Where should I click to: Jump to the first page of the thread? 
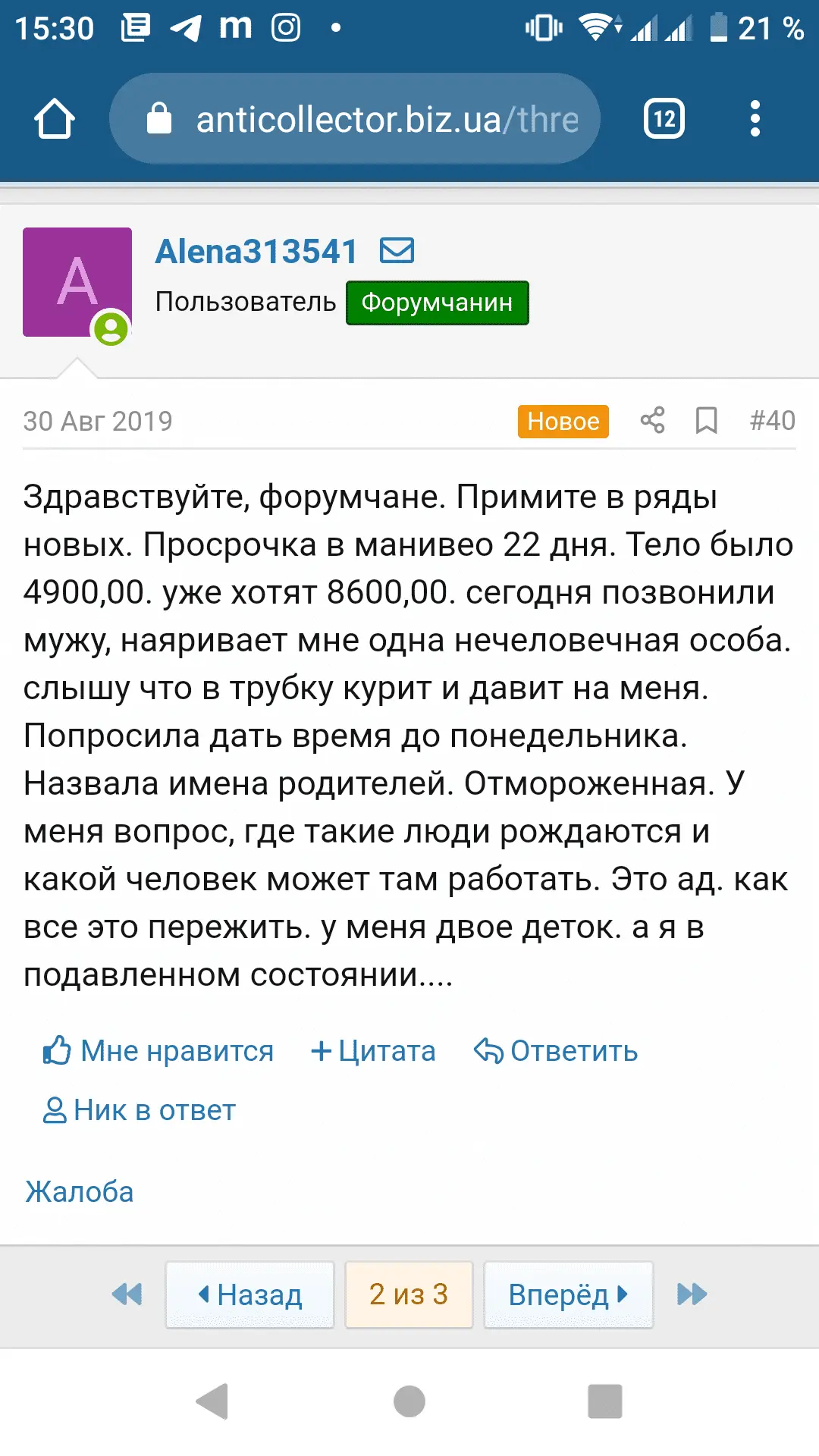[x=127, y=1294]
